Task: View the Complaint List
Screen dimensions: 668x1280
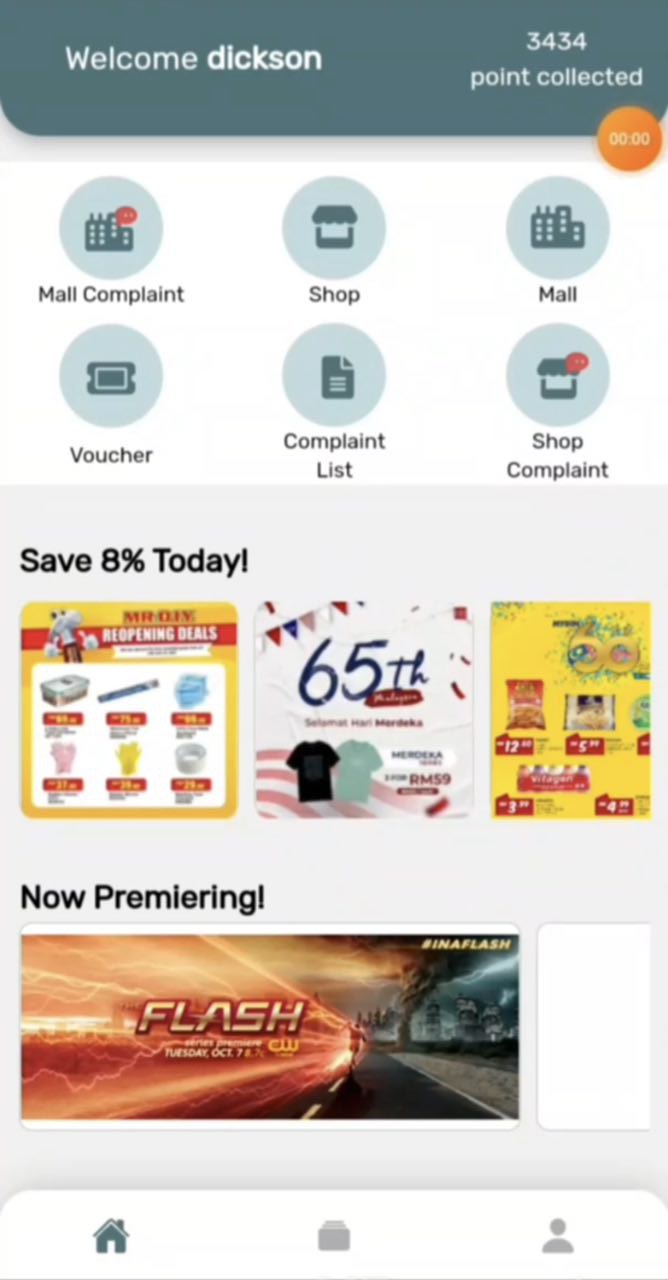Action: click(x=334, y=376)
